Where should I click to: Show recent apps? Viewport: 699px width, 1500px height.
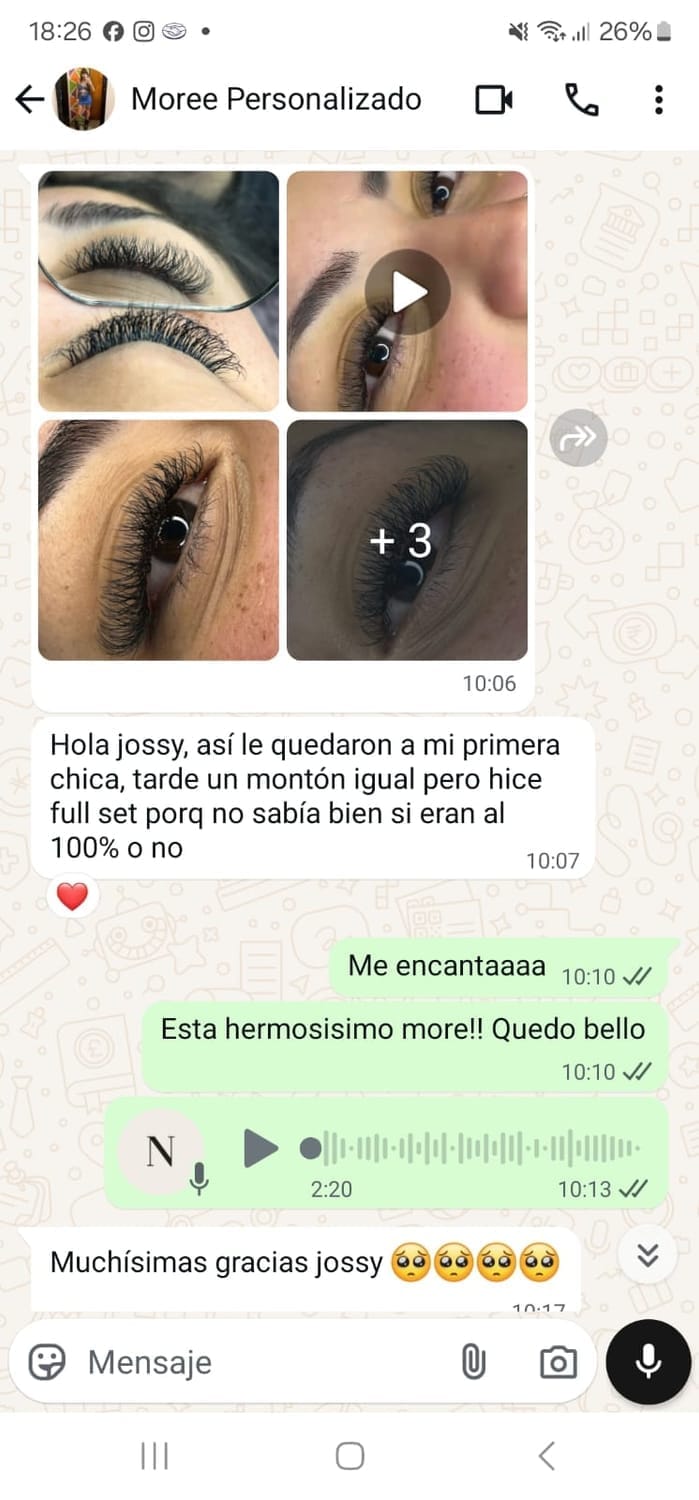154,1456
